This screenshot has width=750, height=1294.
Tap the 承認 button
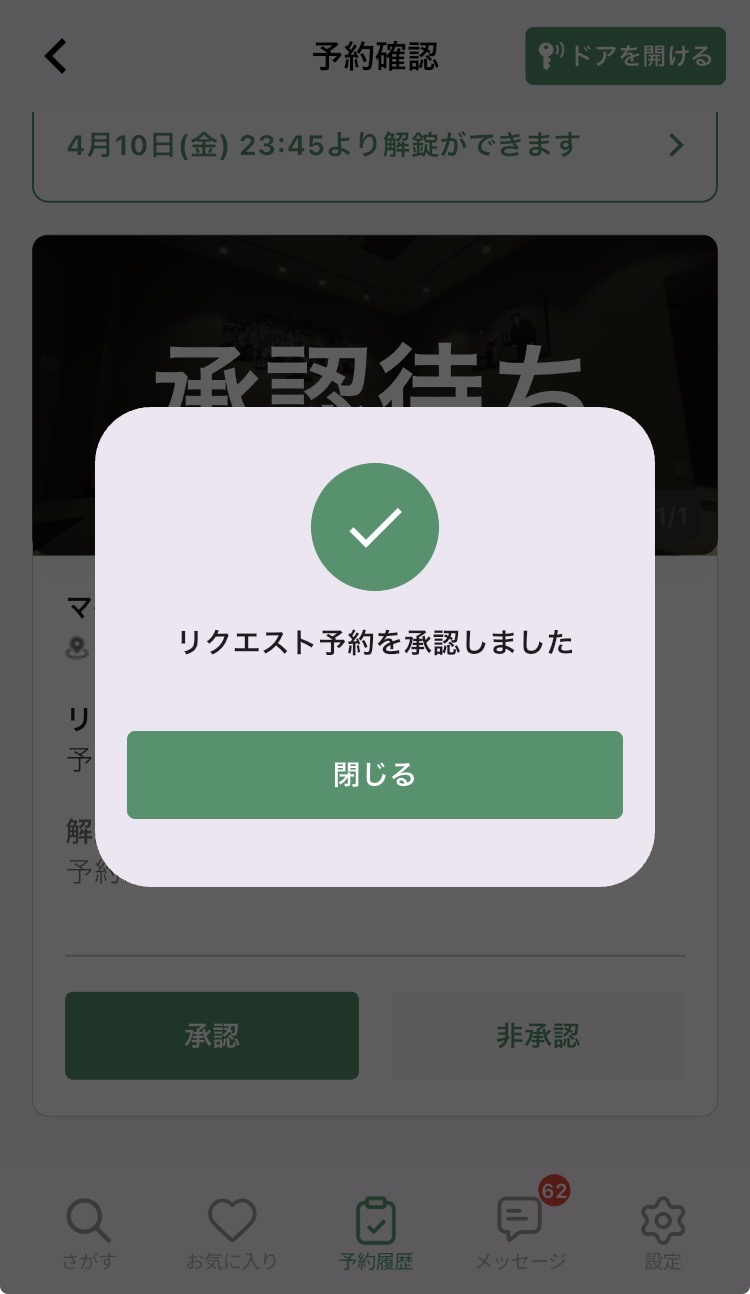(212, 1035)
